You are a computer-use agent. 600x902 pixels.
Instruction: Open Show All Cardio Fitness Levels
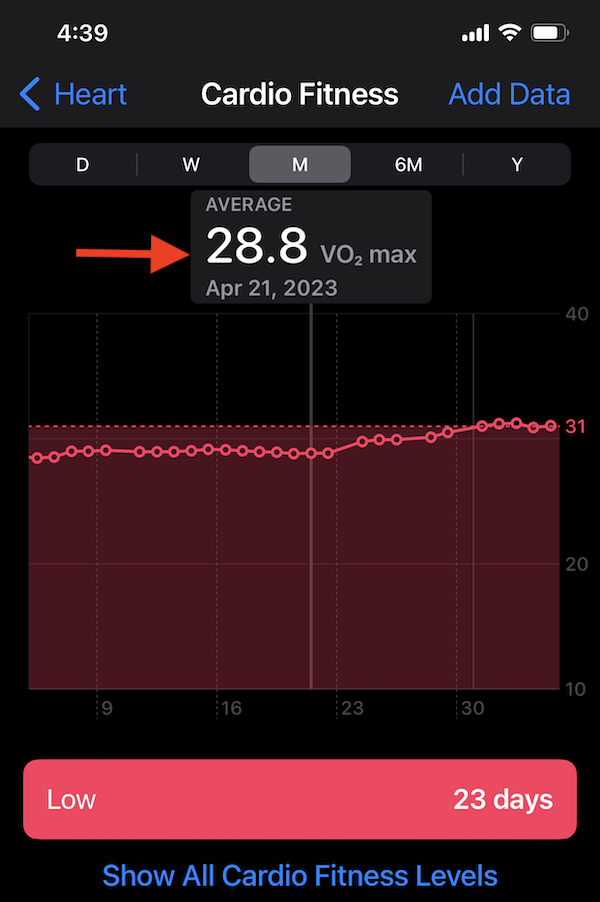tap(300, 876)
